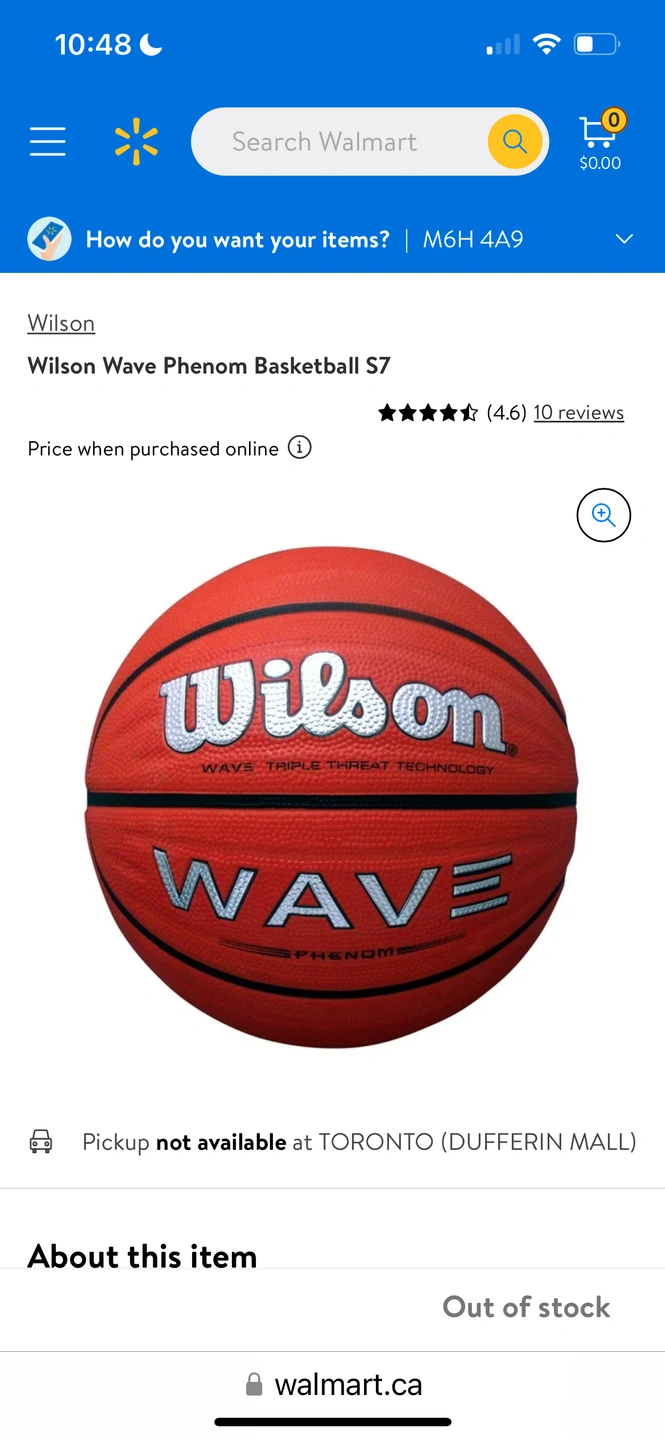This screenshot has width=665, height=1440.
Task: View the 10 reviews link
Action: coord(578,412)
